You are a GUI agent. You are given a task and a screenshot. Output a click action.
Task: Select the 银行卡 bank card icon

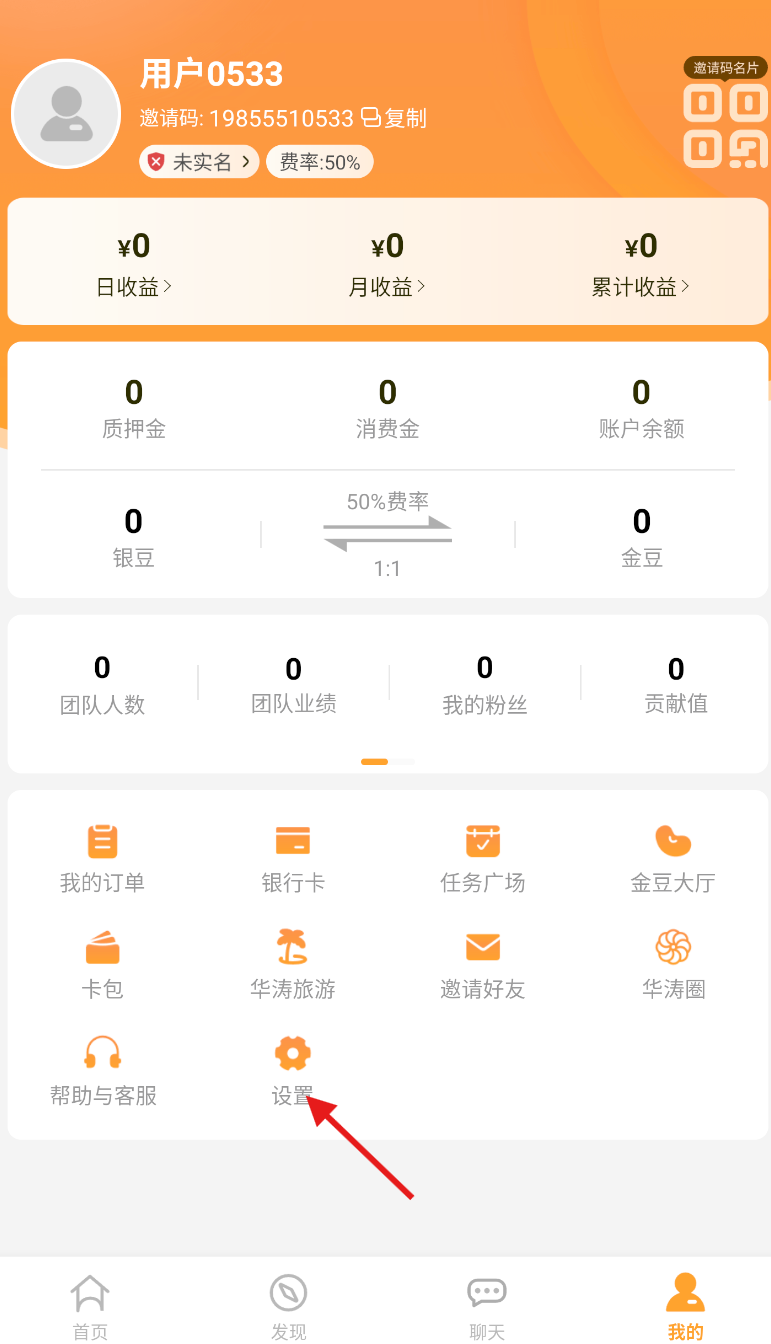click(292, 857)
